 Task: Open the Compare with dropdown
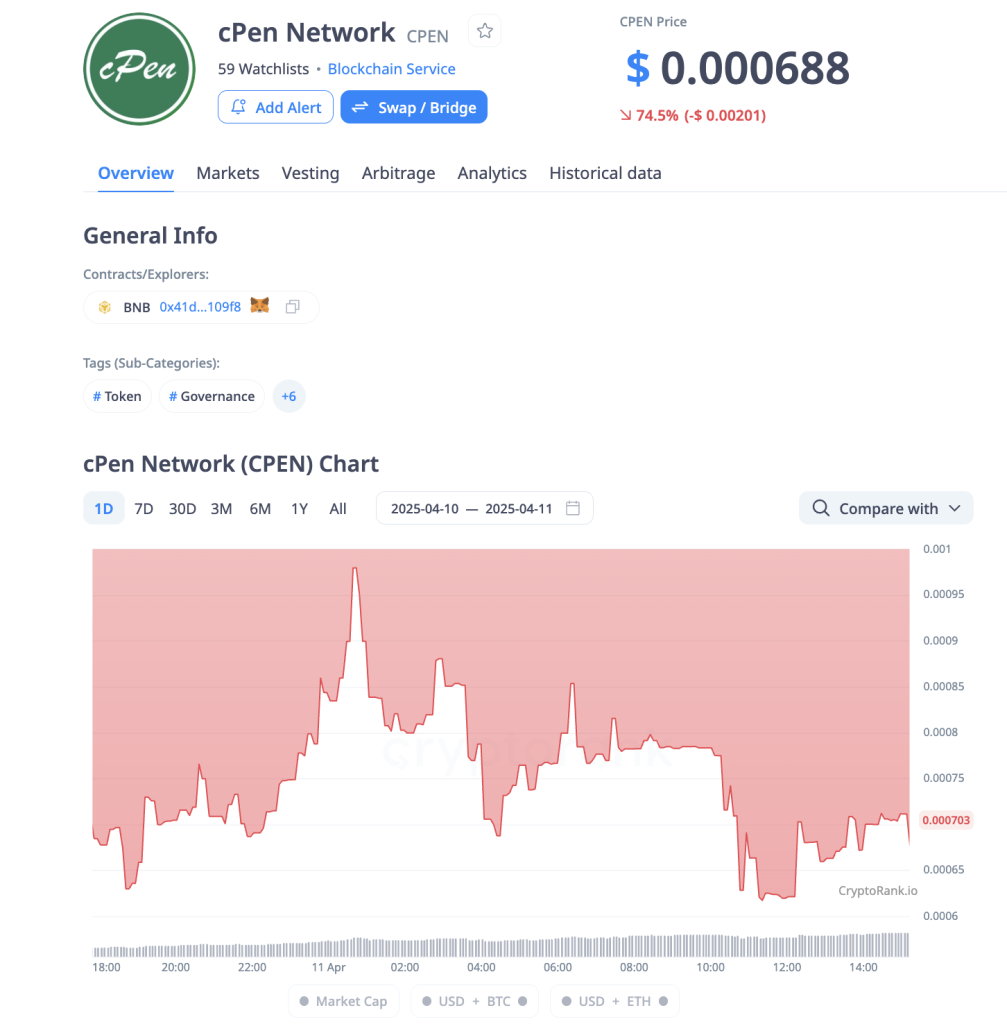pos(886,508)
